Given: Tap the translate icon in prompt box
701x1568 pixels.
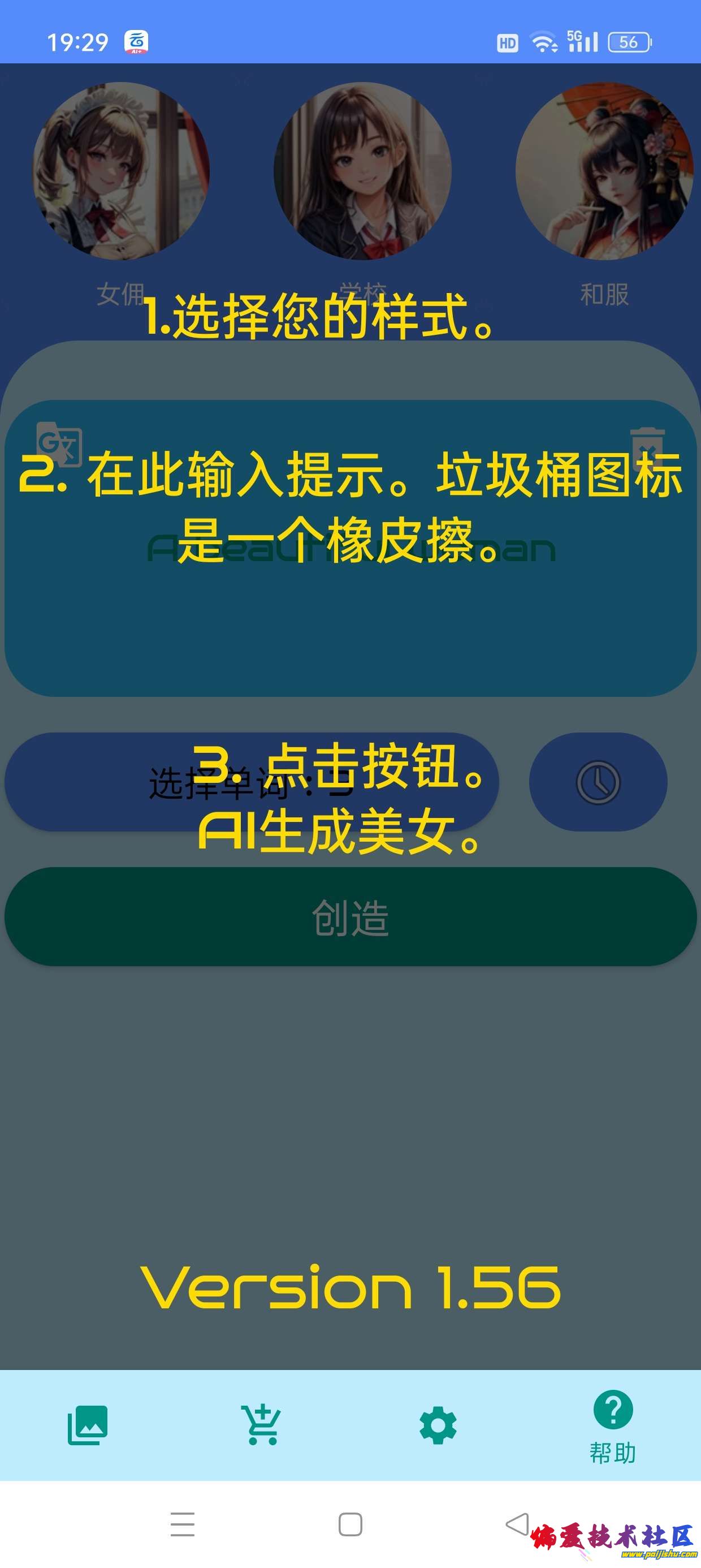Looking at the screenshot, I should (x=59, y=445).
